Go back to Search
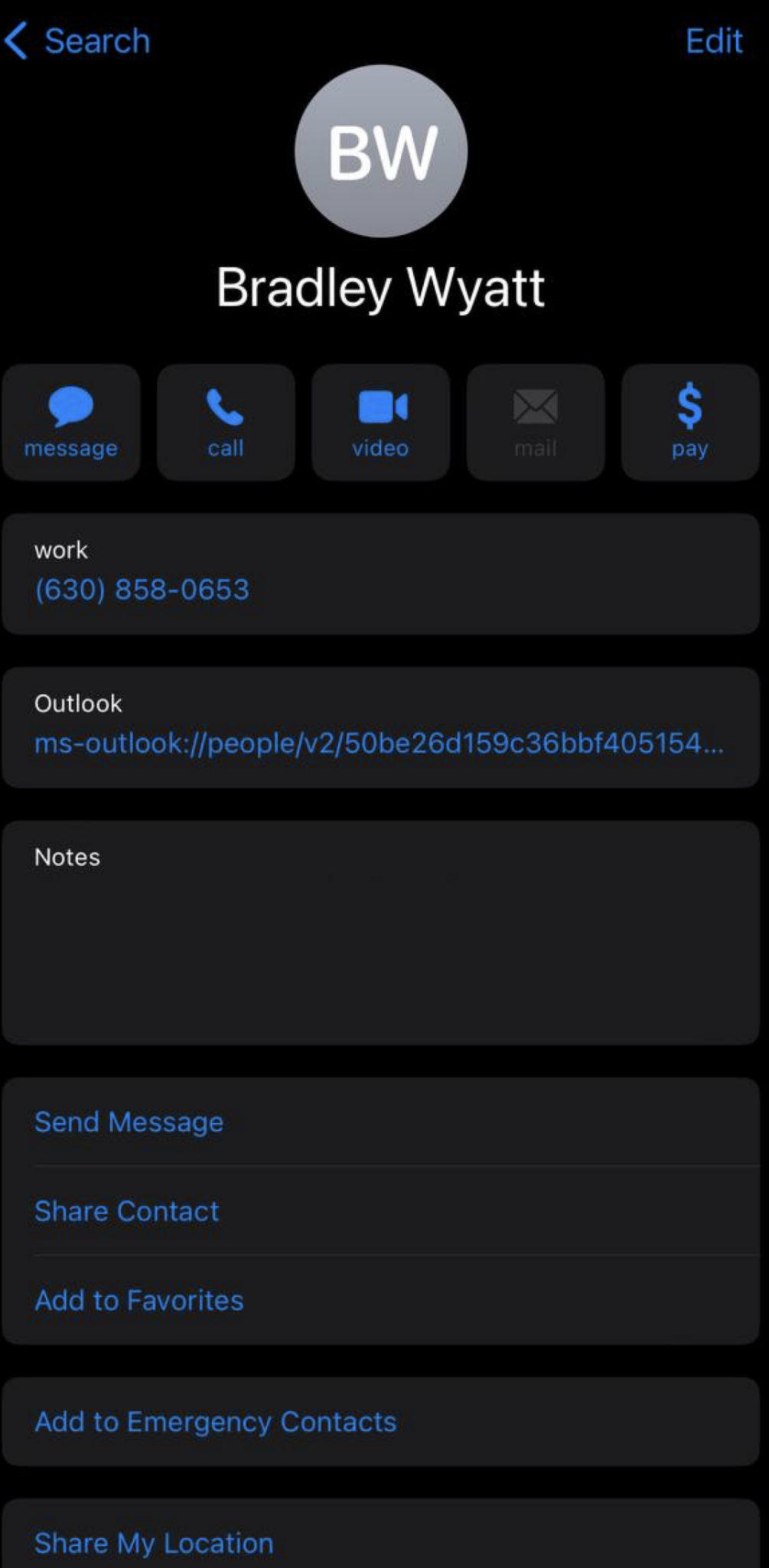The height and width of the screenshot is (1568, 769). click(x=77, y=41)
